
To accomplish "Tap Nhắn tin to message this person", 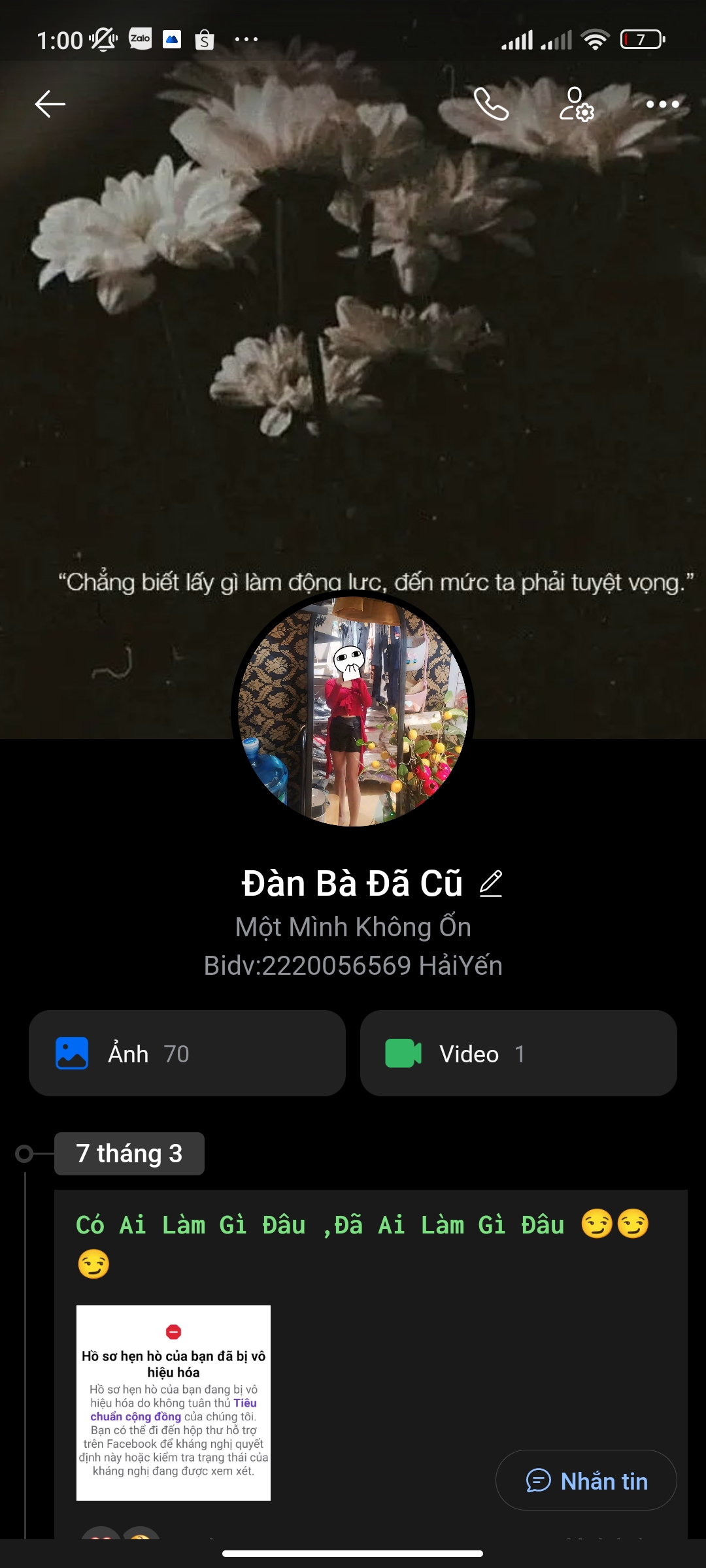I will click(586, 1480).
